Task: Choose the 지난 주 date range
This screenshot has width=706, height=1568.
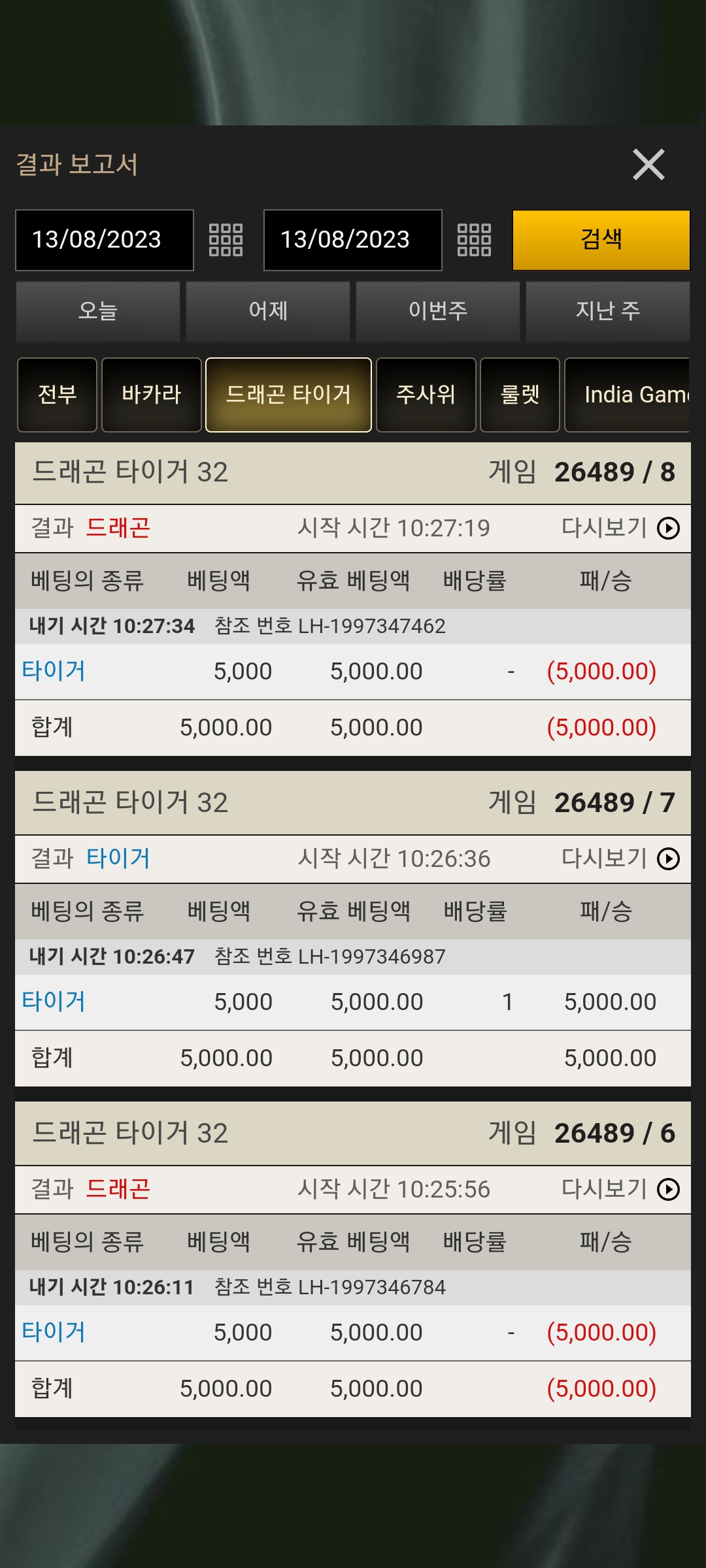Action: (x=608, y=312)
